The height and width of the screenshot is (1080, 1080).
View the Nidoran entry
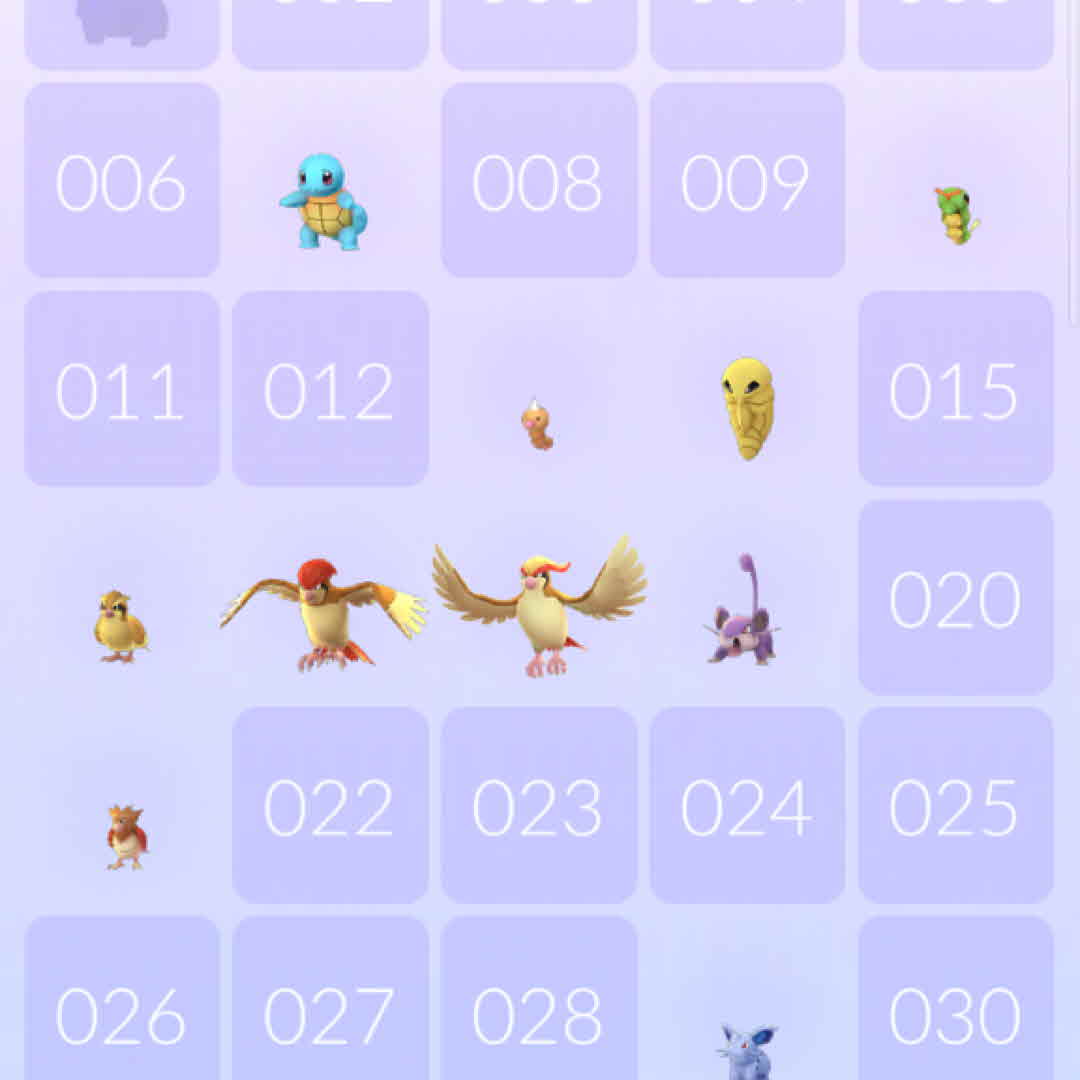pos(747,1048)
